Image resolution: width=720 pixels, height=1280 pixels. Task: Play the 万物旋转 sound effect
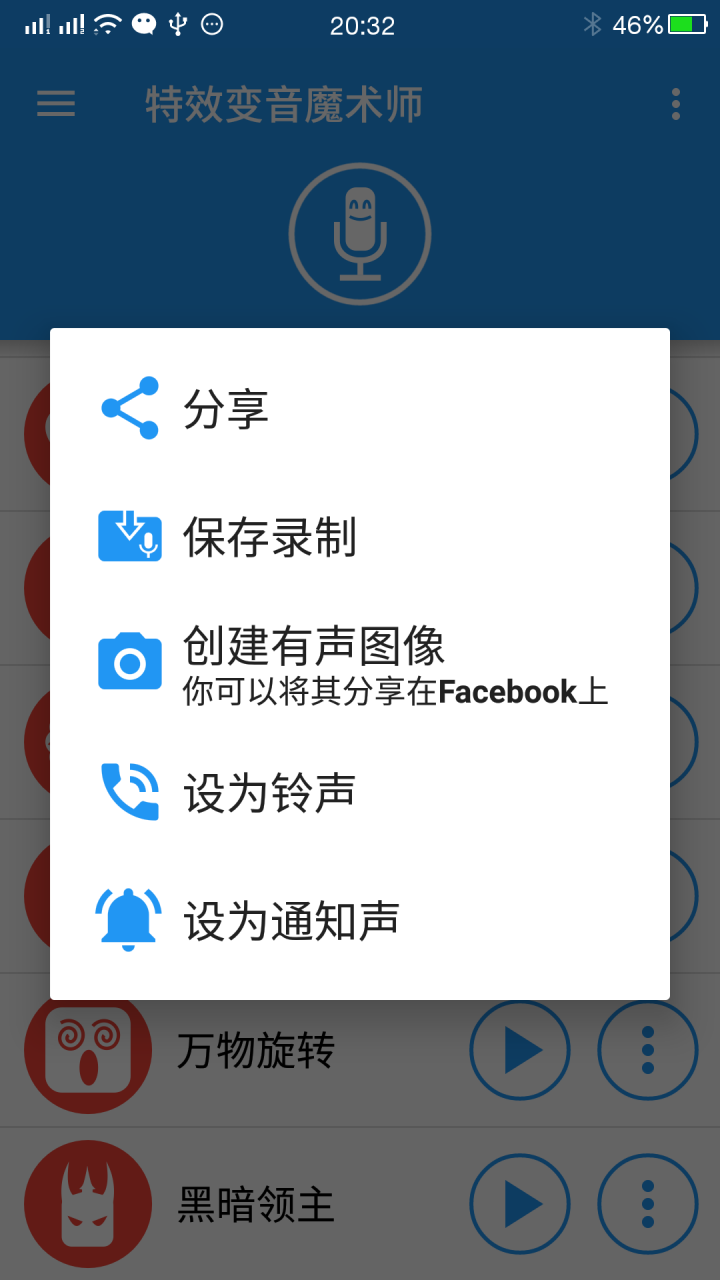coord(520,1050)
